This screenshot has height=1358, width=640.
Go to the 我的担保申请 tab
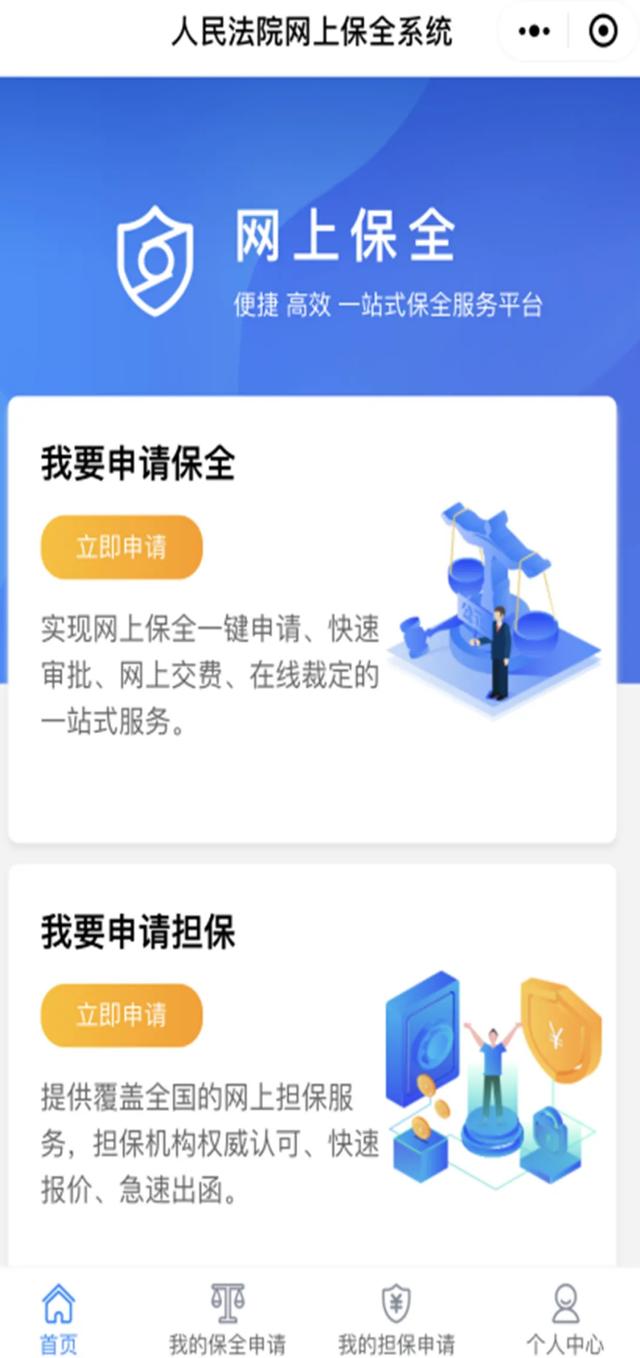[396, 1319]
